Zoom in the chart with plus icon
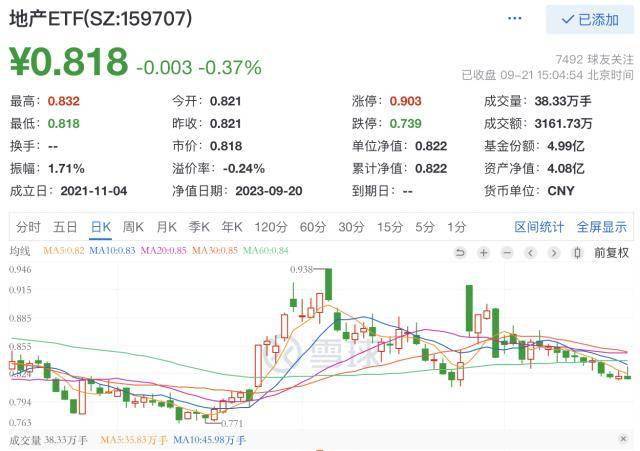 coord(484,252)
